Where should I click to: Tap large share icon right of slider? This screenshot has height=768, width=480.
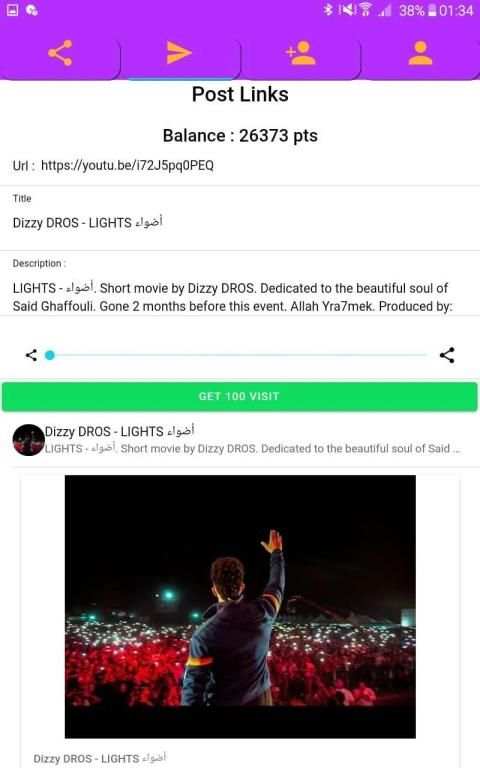click(x=447, y=355)
